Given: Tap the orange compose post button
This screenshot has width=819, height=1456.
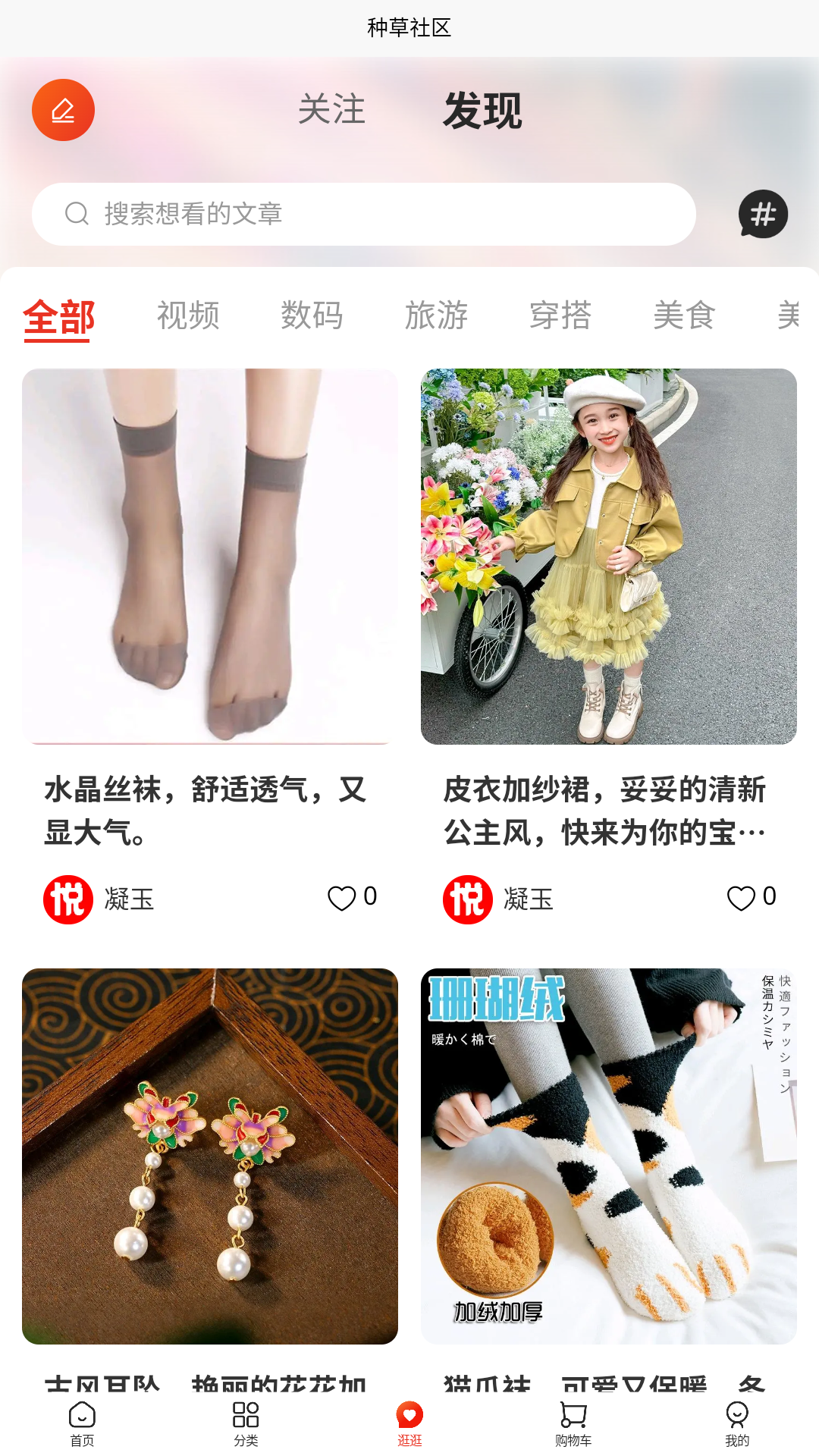Looking at the screenshot, I should 63,110.
